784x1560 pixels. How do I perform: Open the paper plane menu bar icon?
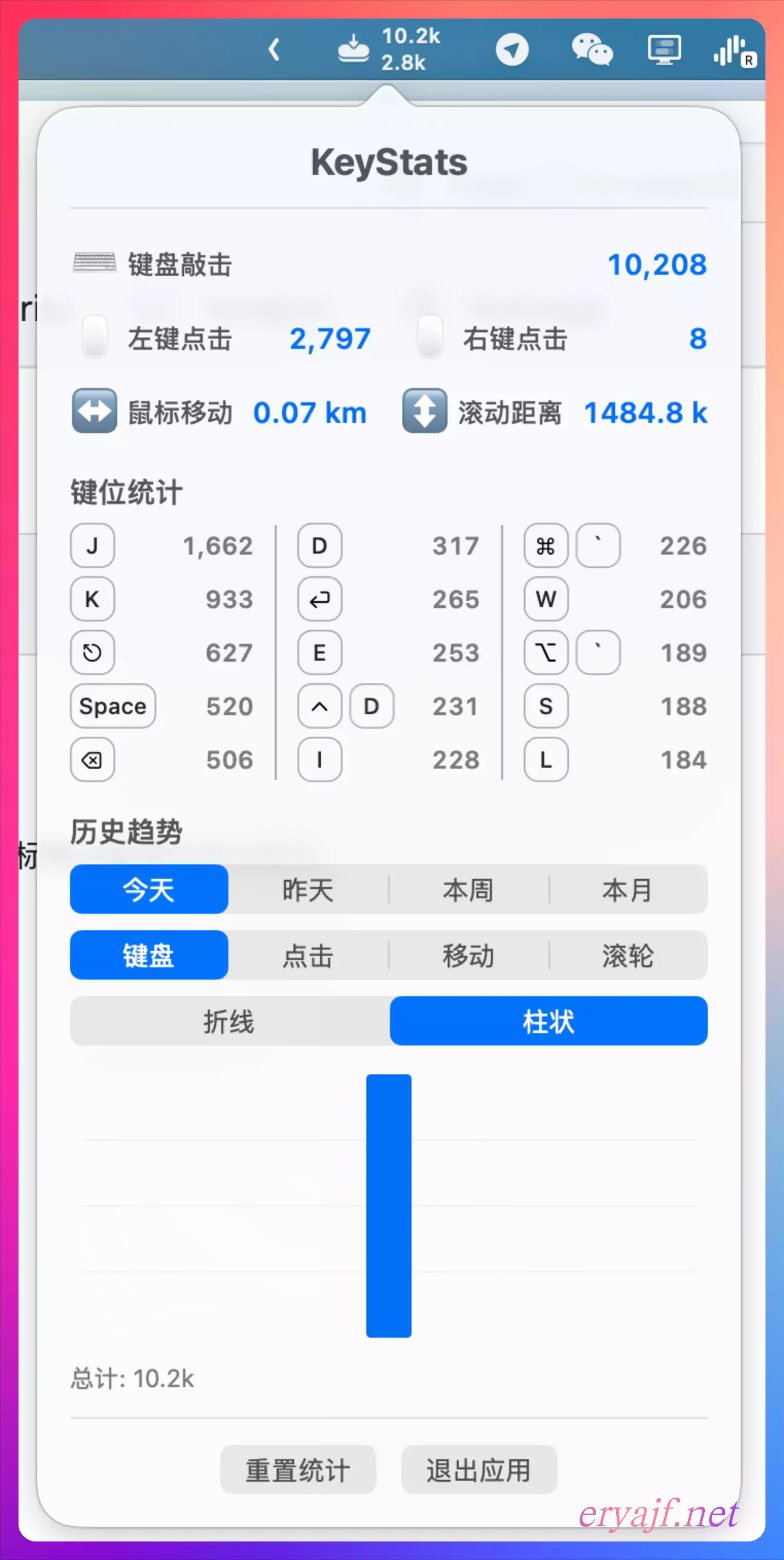pos(512,50)
